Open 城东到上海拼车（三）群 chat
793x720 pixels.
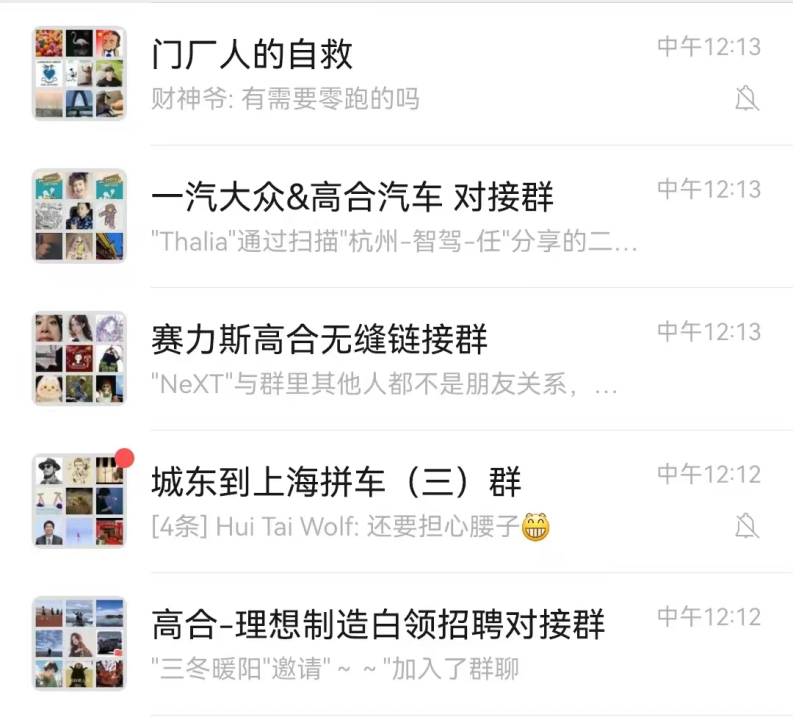tap(400, 501)
